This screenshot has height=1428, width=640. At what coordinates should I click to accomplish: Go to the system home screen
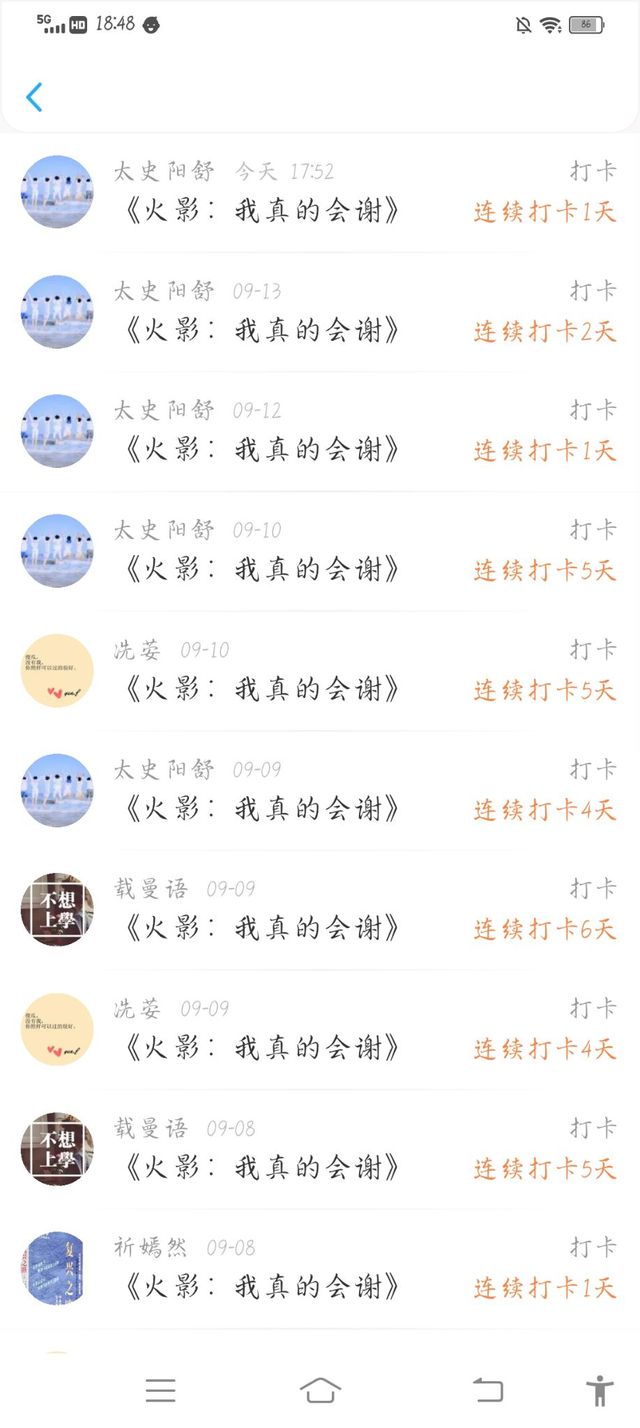click(x=320, y=1390)
